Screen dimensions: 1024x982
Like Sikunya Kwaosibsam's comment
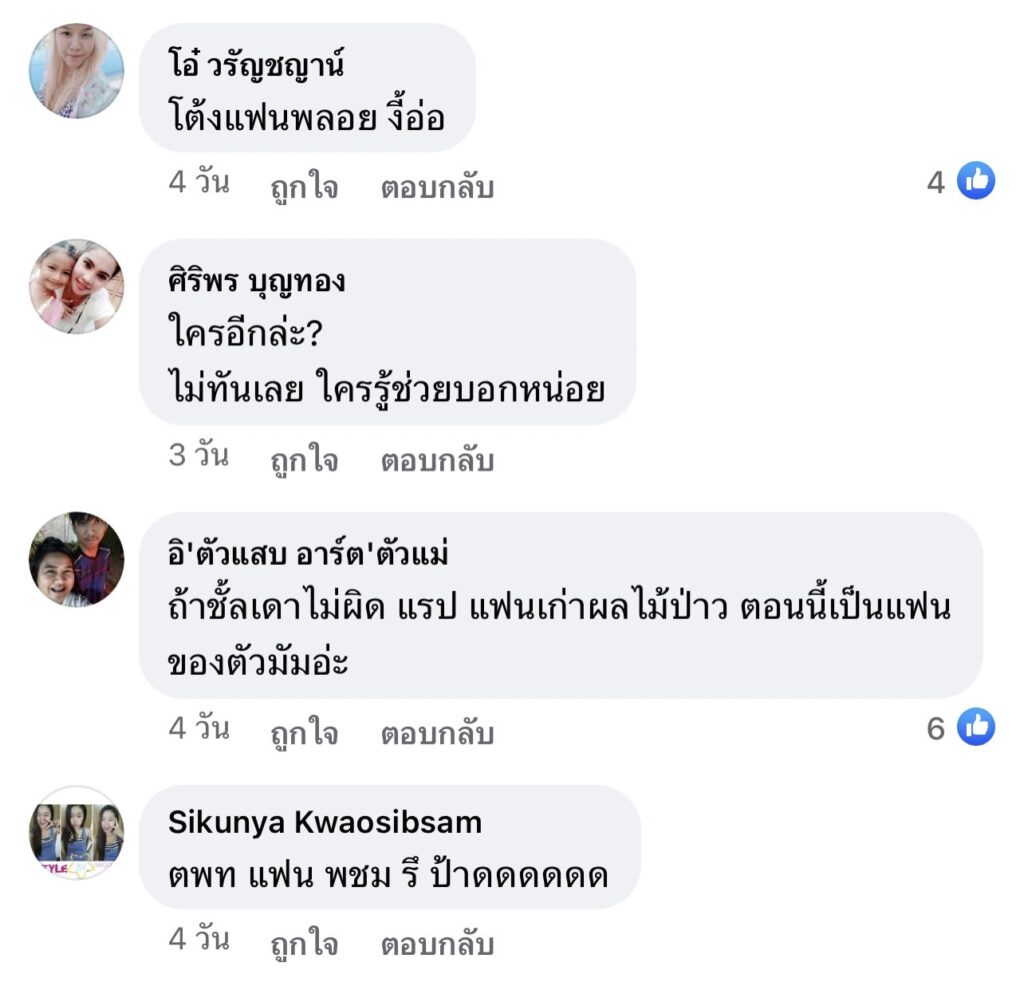[x=304, y=943]
